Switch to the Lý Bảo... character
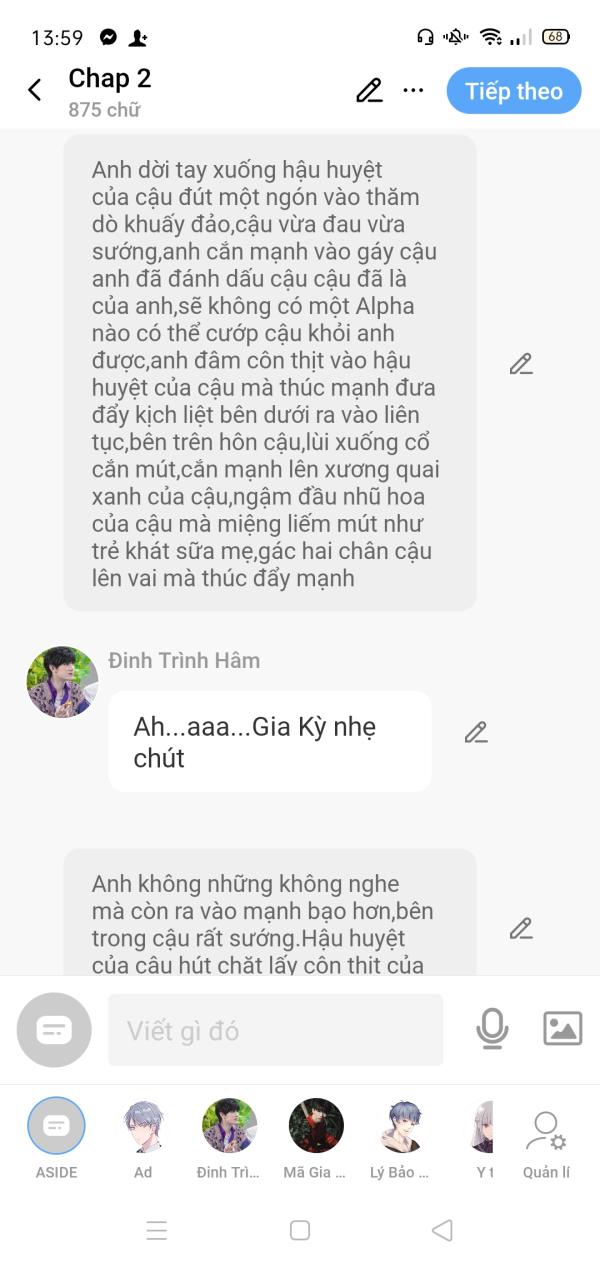 coord(400,1126)
